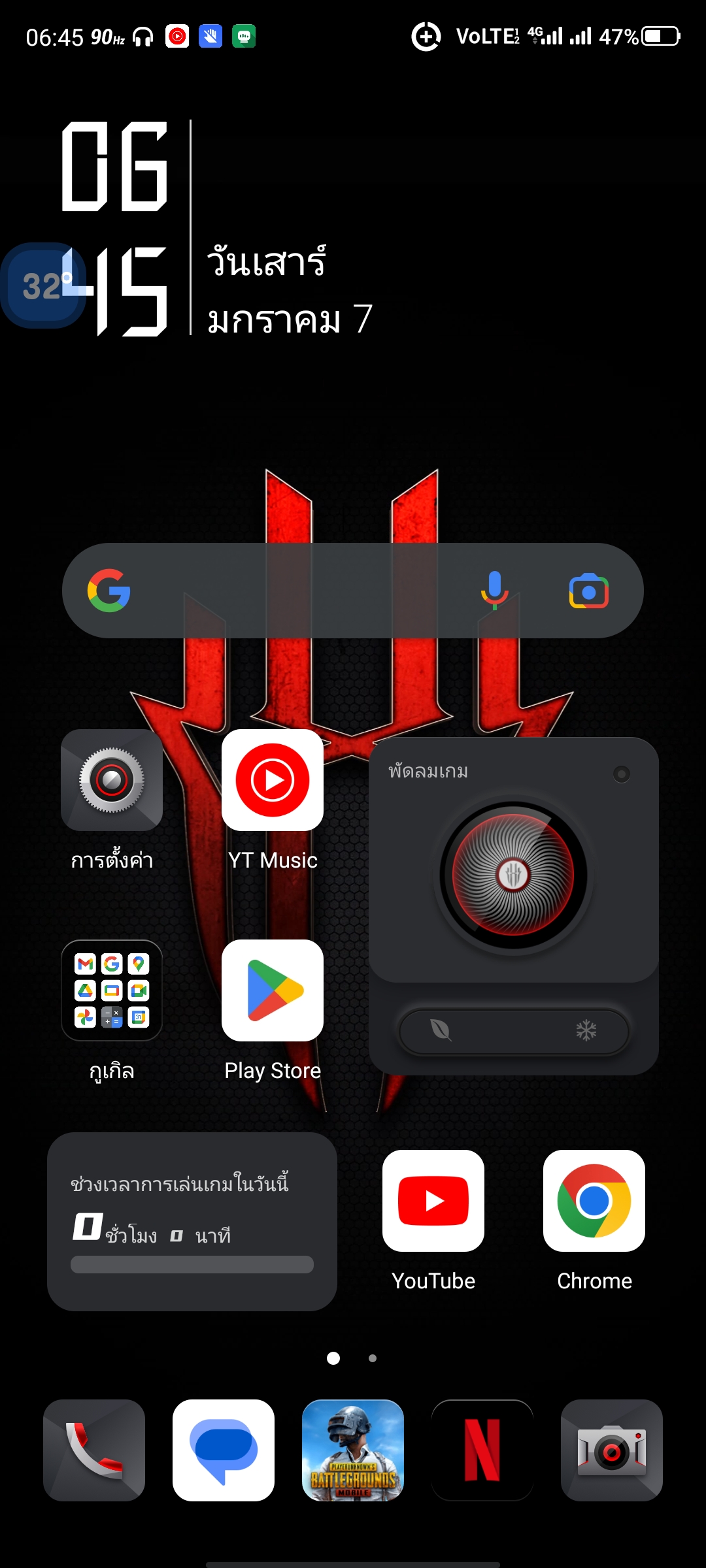Start Google voice search with the microphone
This screenshot has height=1568, width=706.
[495, 591]
